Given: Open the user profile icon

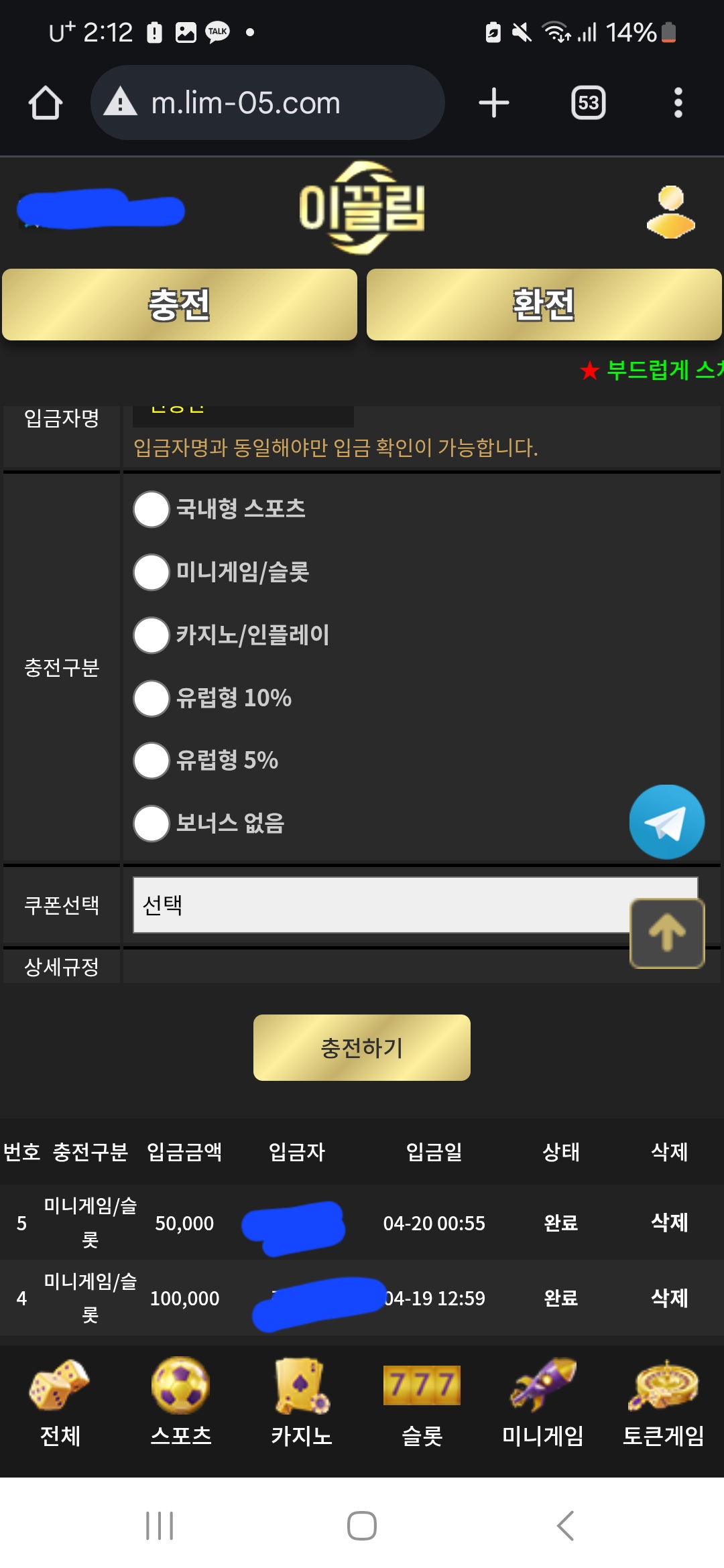Looking at the screenshot, I should (x=670, y=212).
